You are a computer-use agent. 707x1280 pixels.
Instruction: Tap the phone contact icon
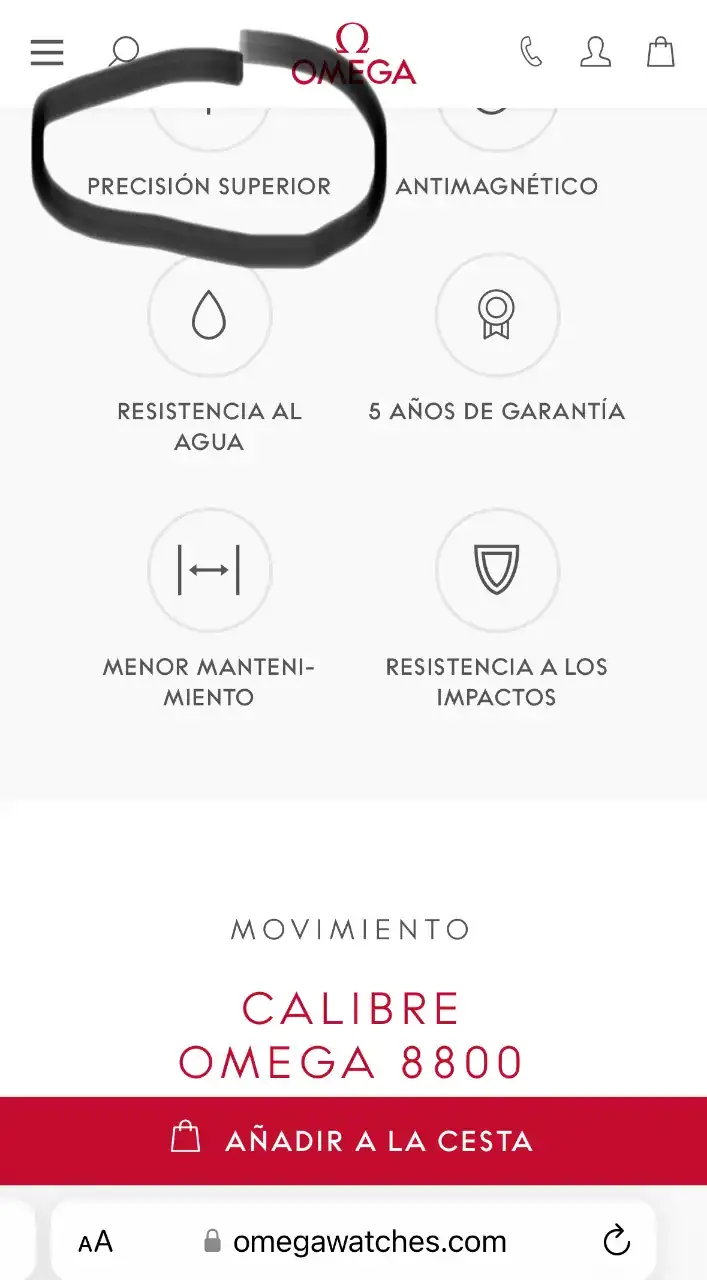531,52
